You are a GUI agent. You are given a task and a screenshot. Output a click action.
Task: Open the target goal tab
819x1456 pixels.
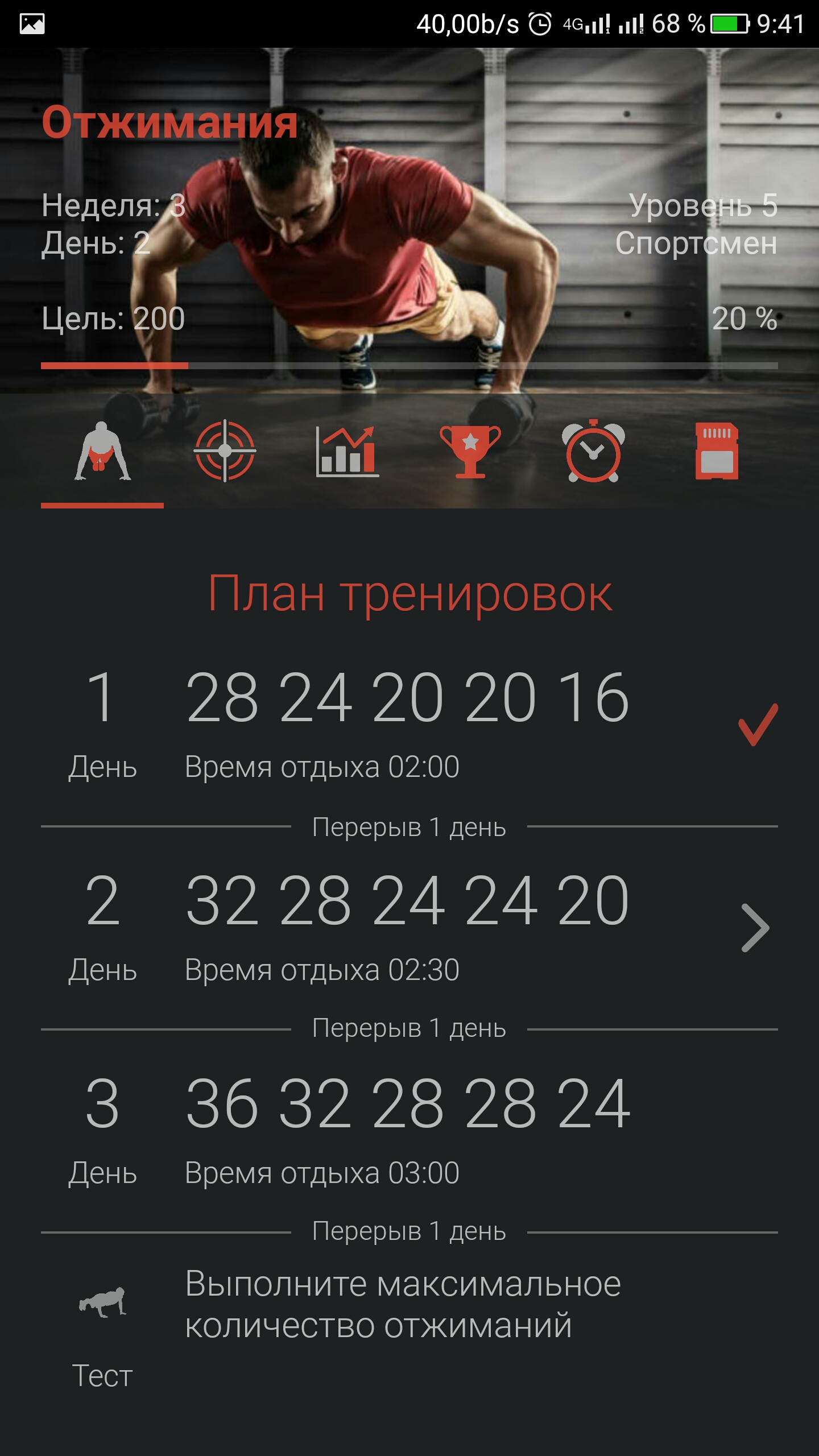pos(225,452)
